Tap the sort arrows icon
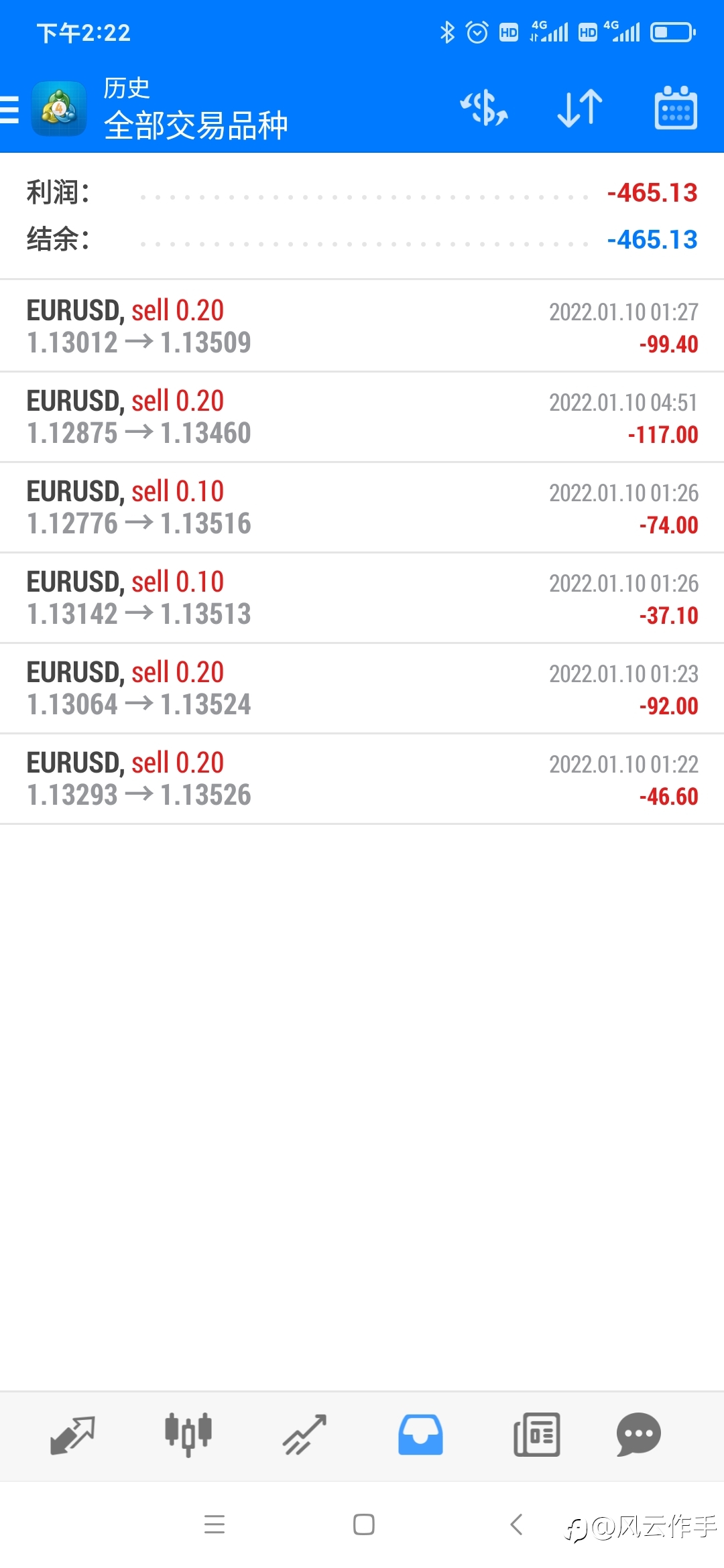This screenshot has width=724, height=1568. [580, 108]
